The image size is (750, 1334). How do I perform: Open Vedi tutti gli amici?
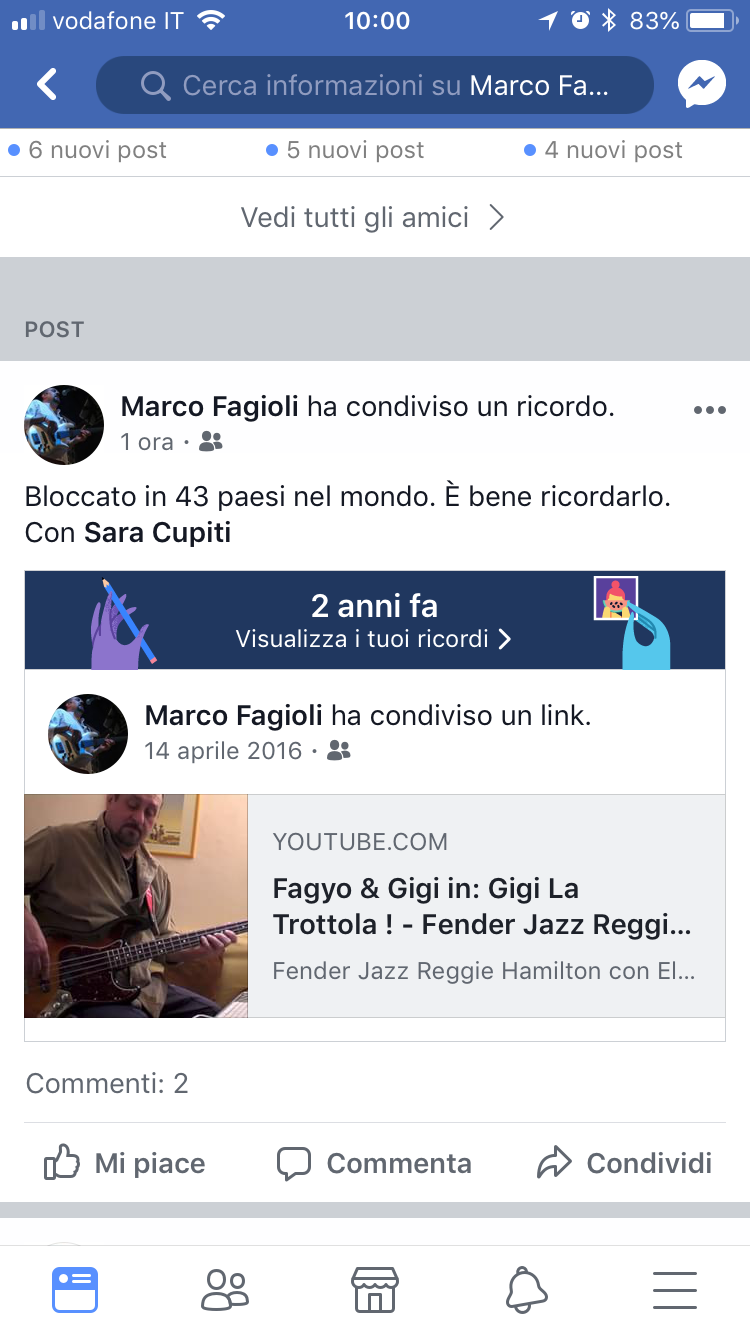tap(373, 217)
